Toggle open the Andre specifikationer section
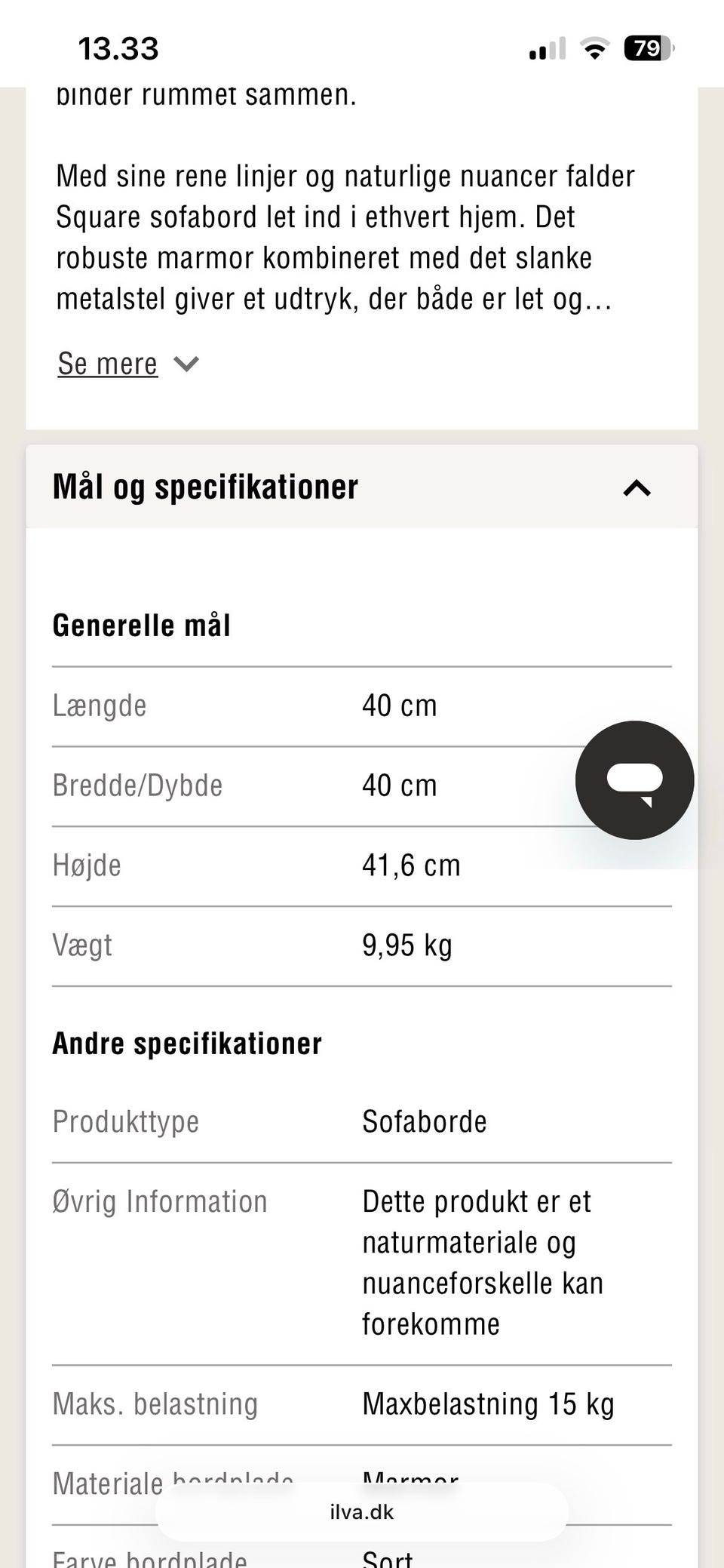724x1568 pixels. click(x=187, y=1043)
